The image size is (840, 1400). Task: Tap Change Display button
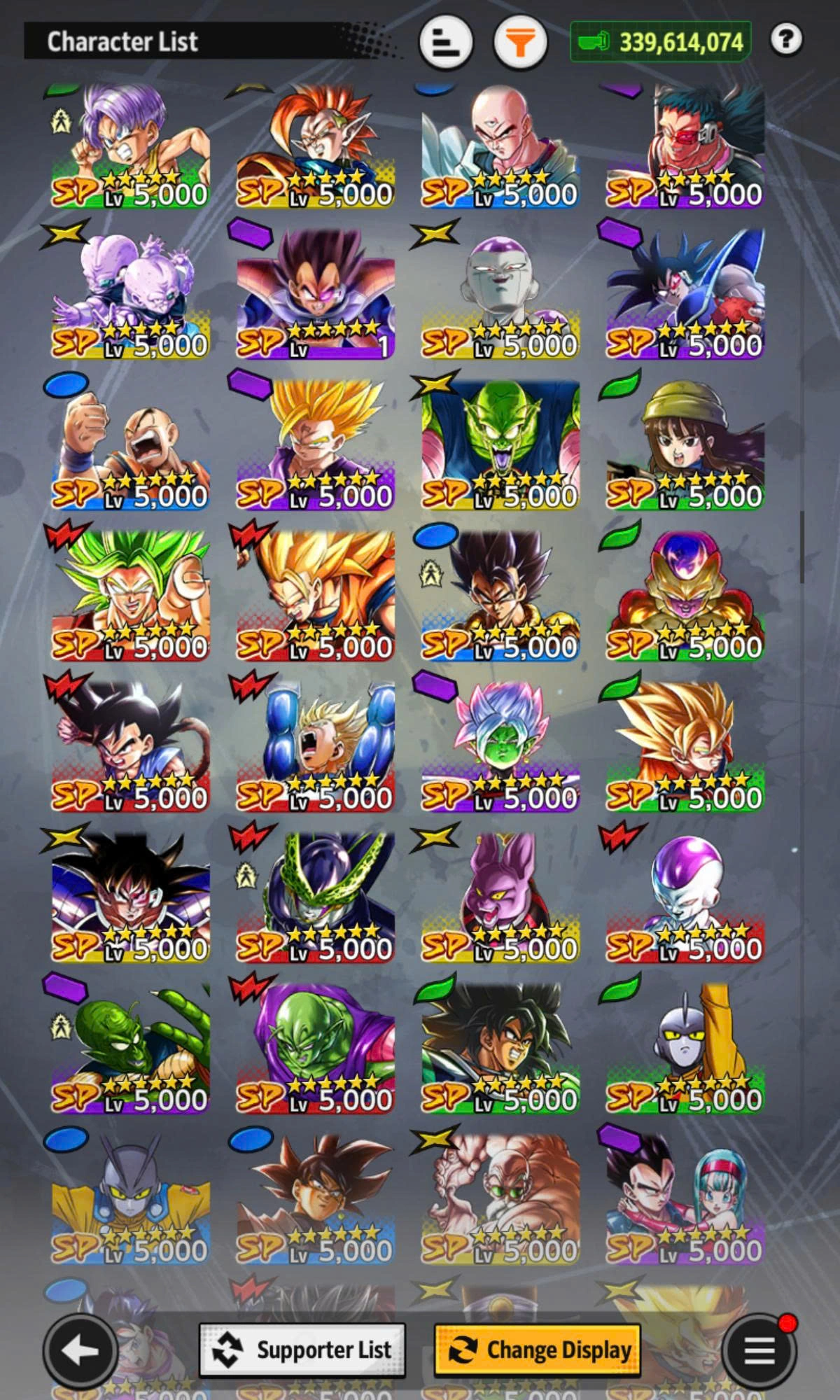[x=537, y=1350]
